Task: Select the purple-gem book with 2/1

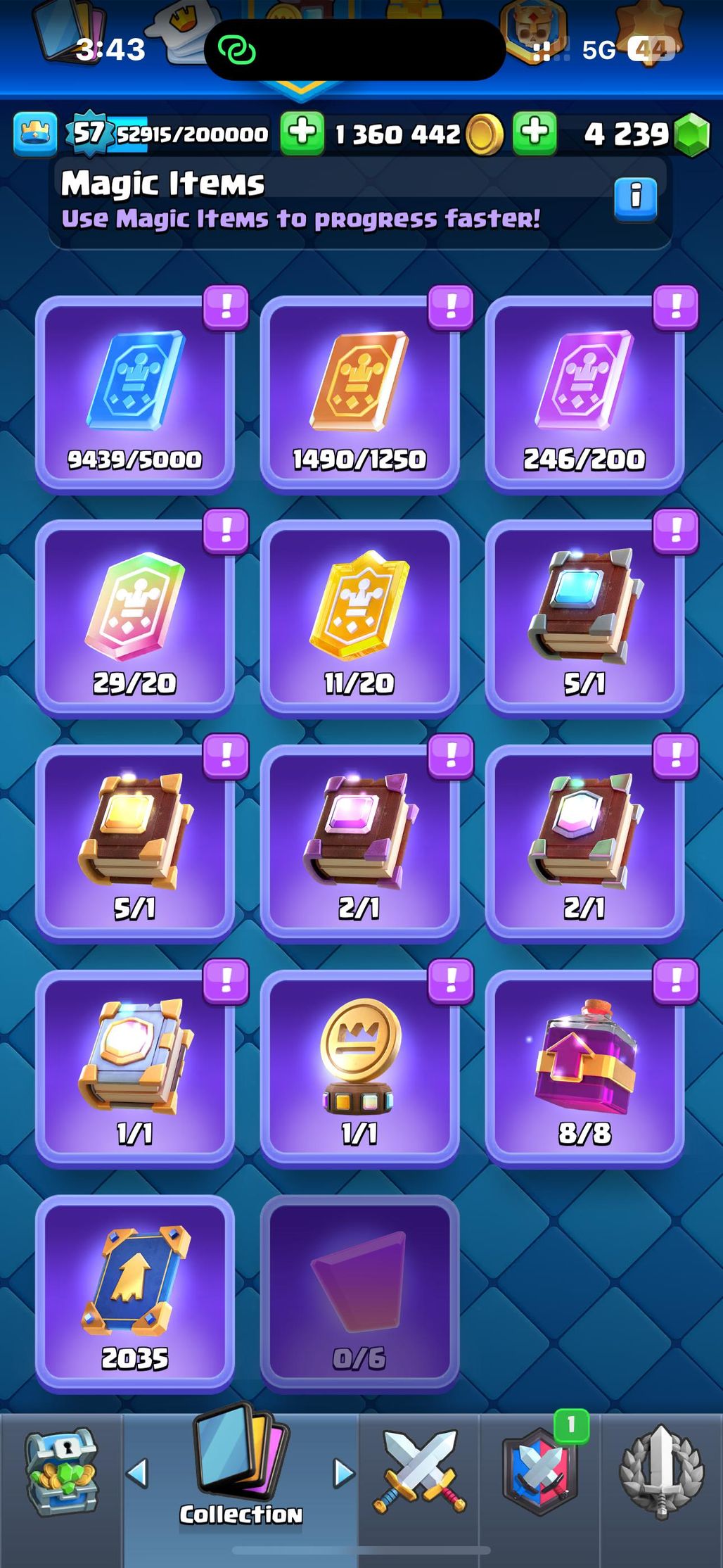Action: [x=359, y=844]
